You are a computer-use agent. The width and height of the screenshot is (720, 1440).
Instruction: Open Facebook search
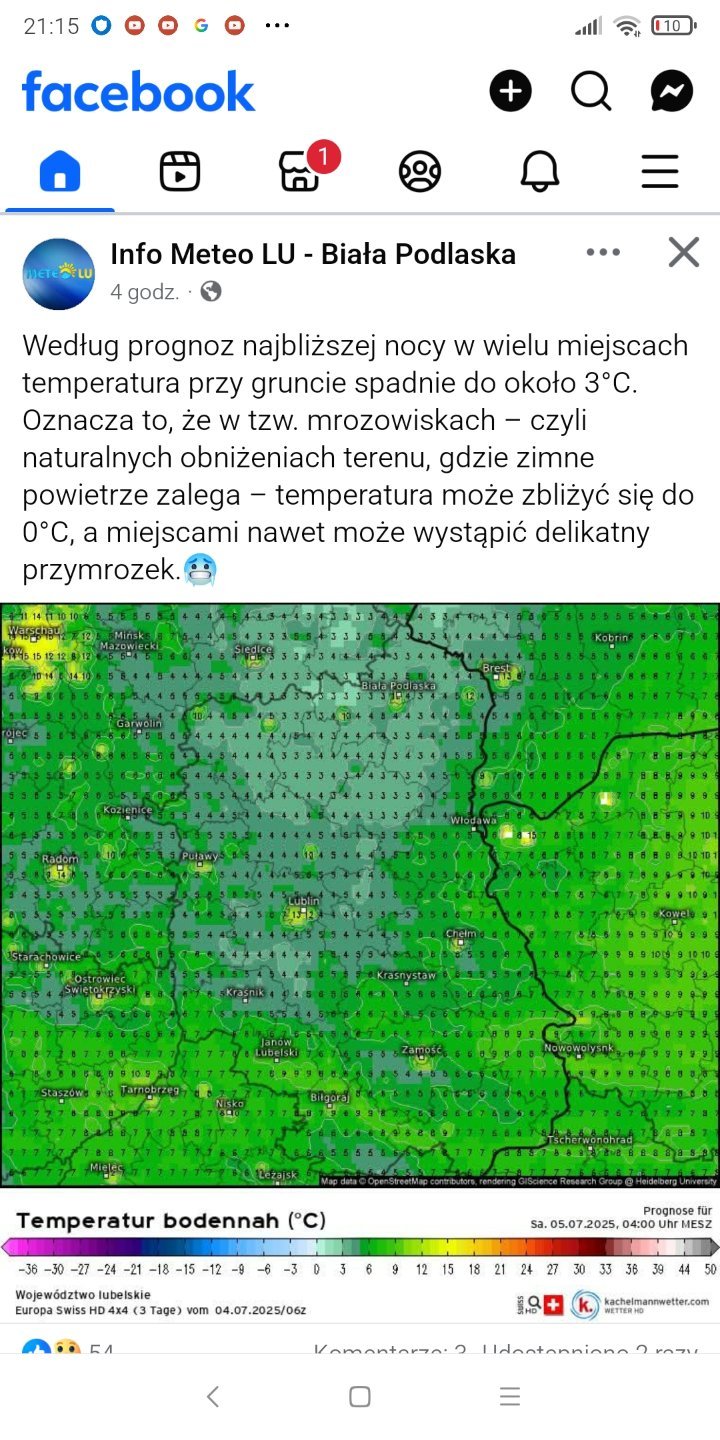[591, 92]
